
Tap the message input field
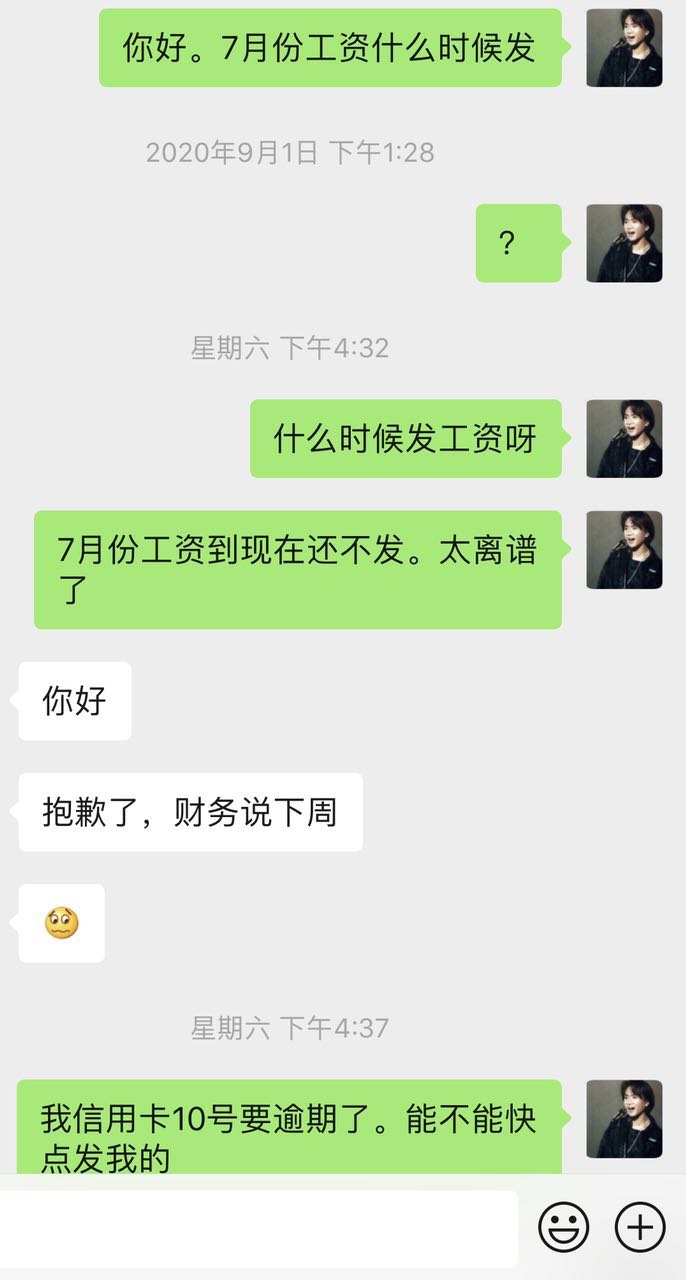(258, 1227)
